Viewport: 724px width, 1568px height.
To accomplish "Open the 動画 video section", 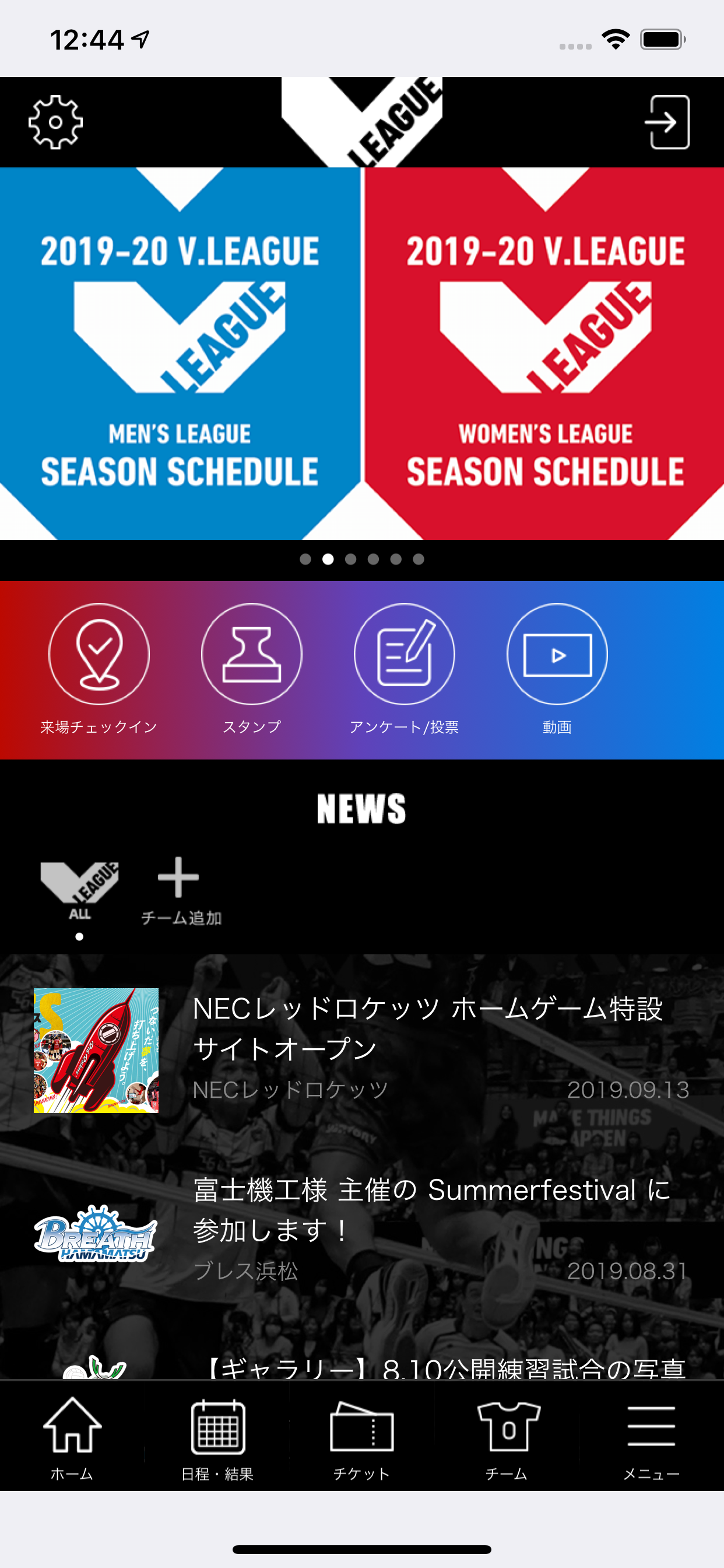I will pos(557,670).
